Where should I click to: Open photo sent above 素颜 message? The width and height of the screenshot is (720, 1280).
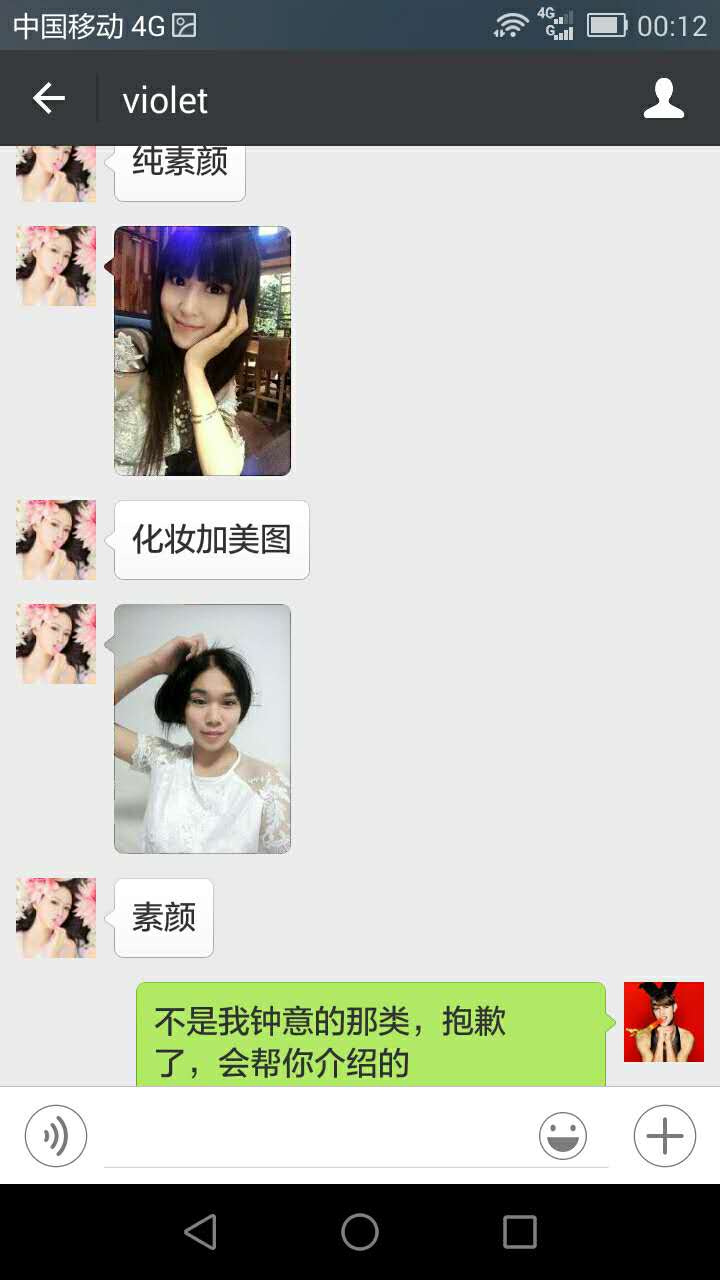pyautogui.click(x=202, y=728)
